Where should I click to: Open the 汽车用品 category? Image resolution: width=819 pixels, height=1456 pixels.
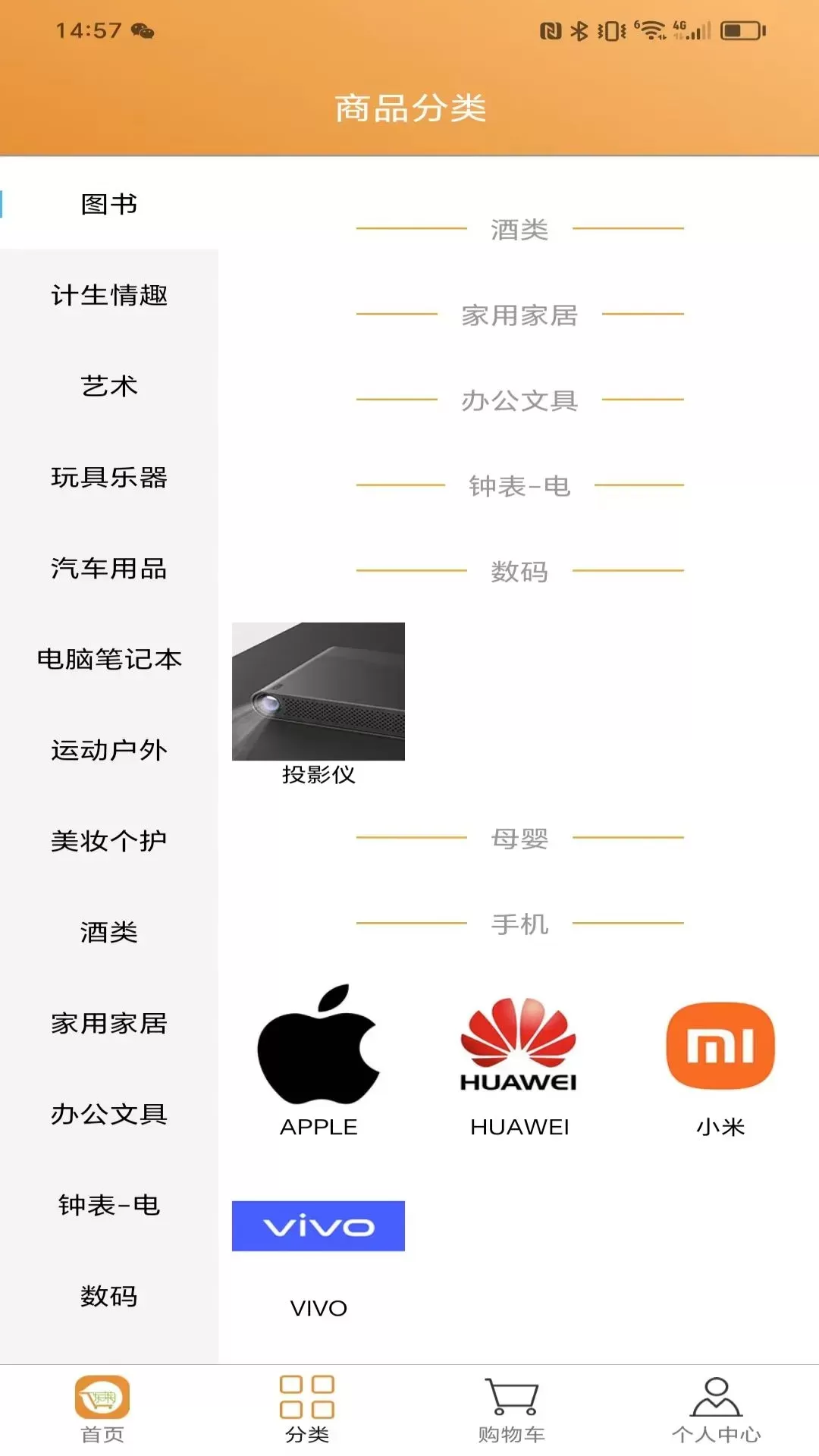click(x=108, y=568)
